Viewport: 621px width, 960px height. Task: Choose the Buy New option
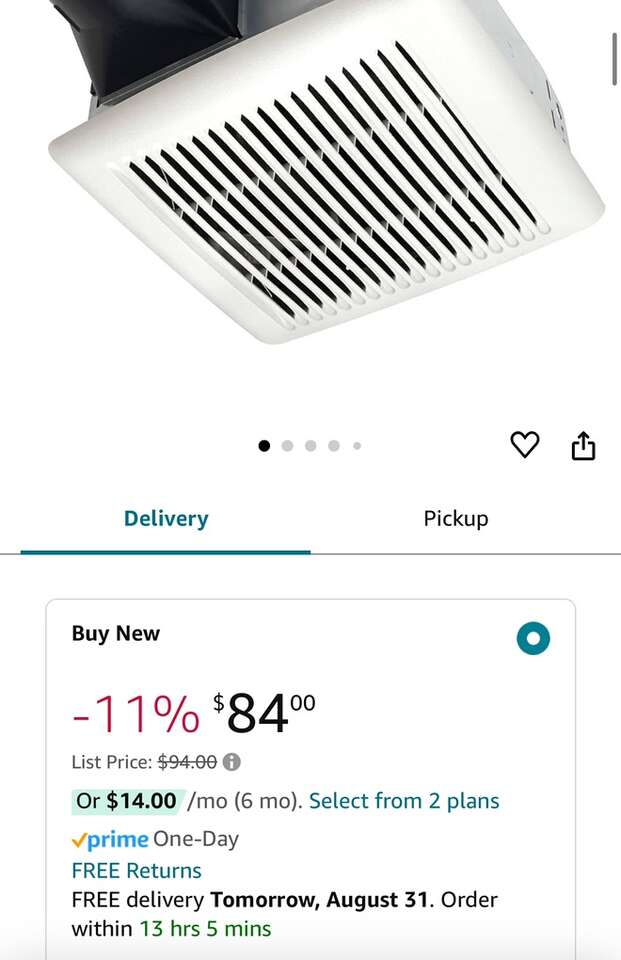pos(534,638)
